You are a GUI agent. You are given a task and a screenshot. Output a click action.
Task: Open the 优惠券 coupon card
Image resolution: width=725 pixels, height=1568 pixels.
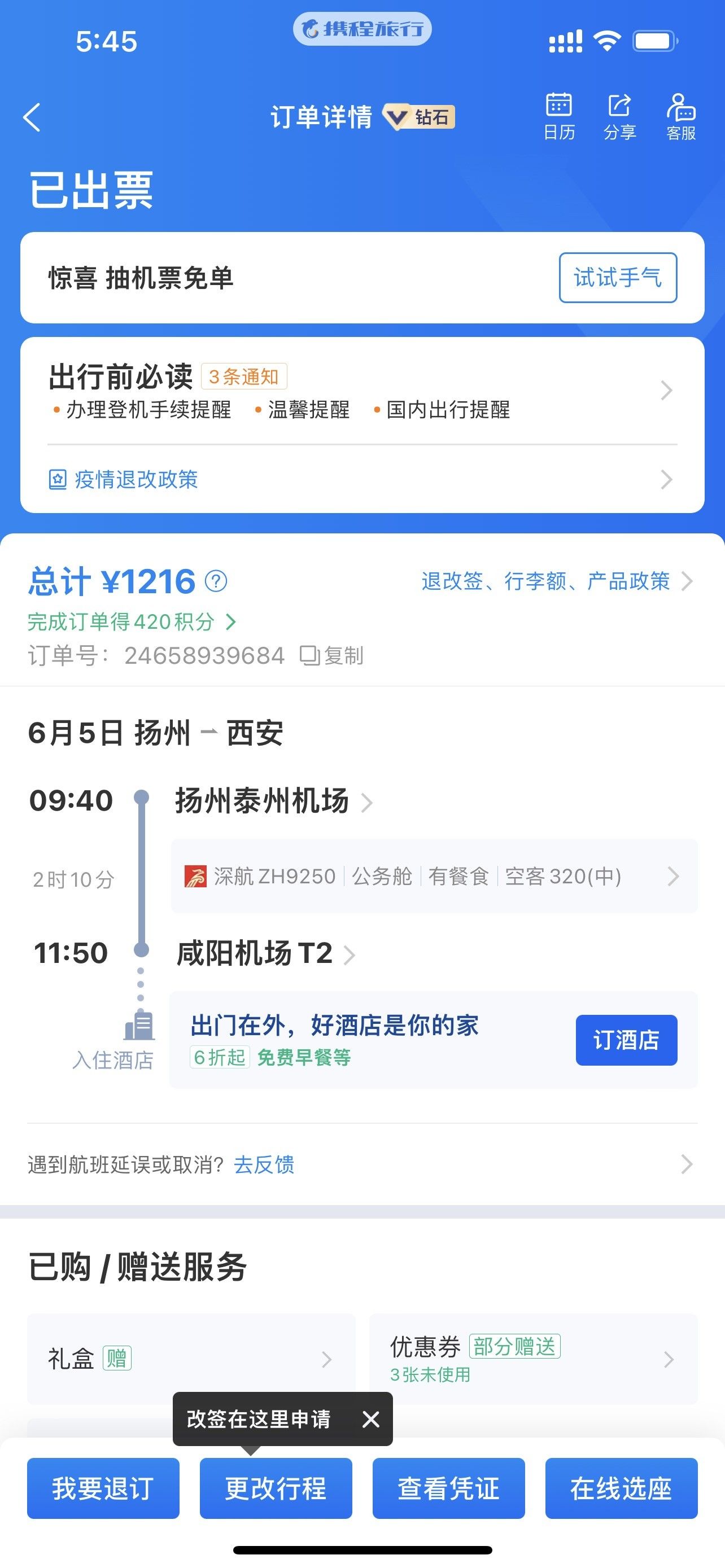[x=532, y=1359]
